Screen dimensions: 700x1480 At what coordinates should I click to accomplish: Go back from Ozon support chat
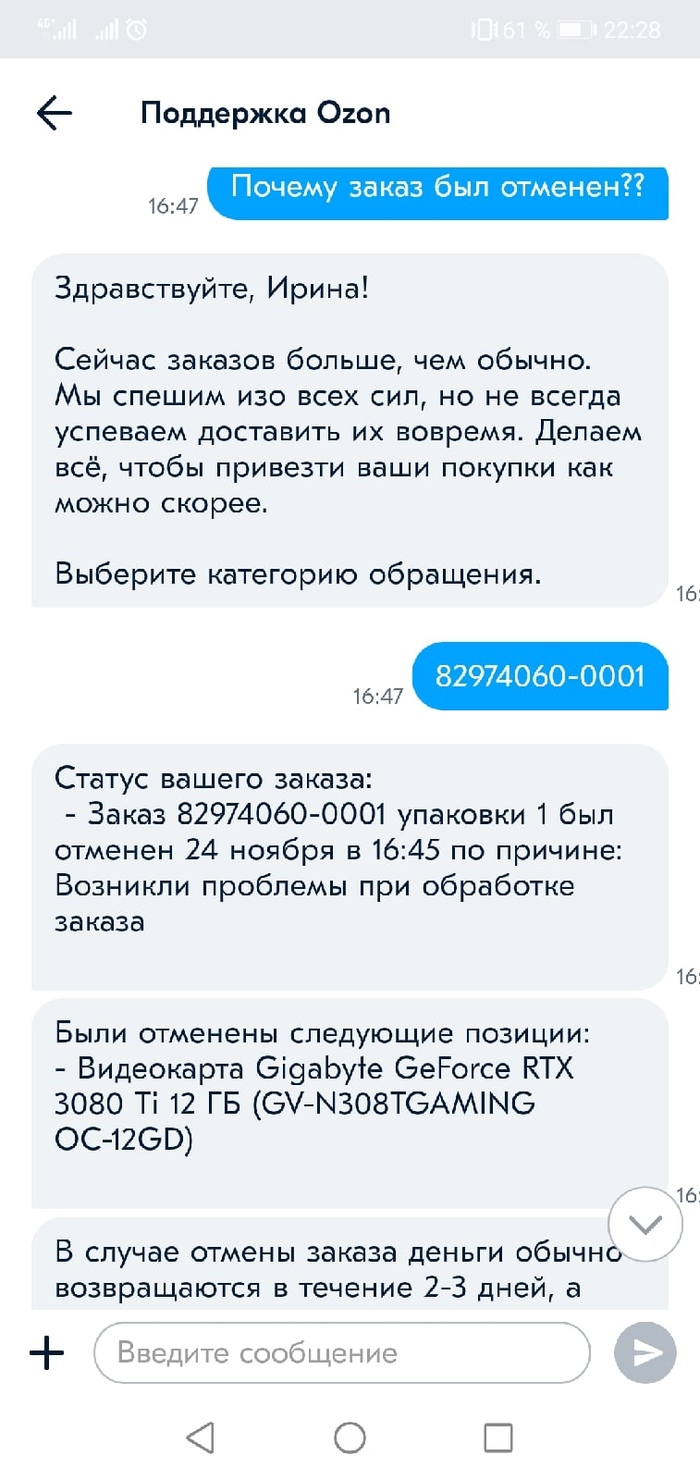pyautogui.click(x=55, y=113)
